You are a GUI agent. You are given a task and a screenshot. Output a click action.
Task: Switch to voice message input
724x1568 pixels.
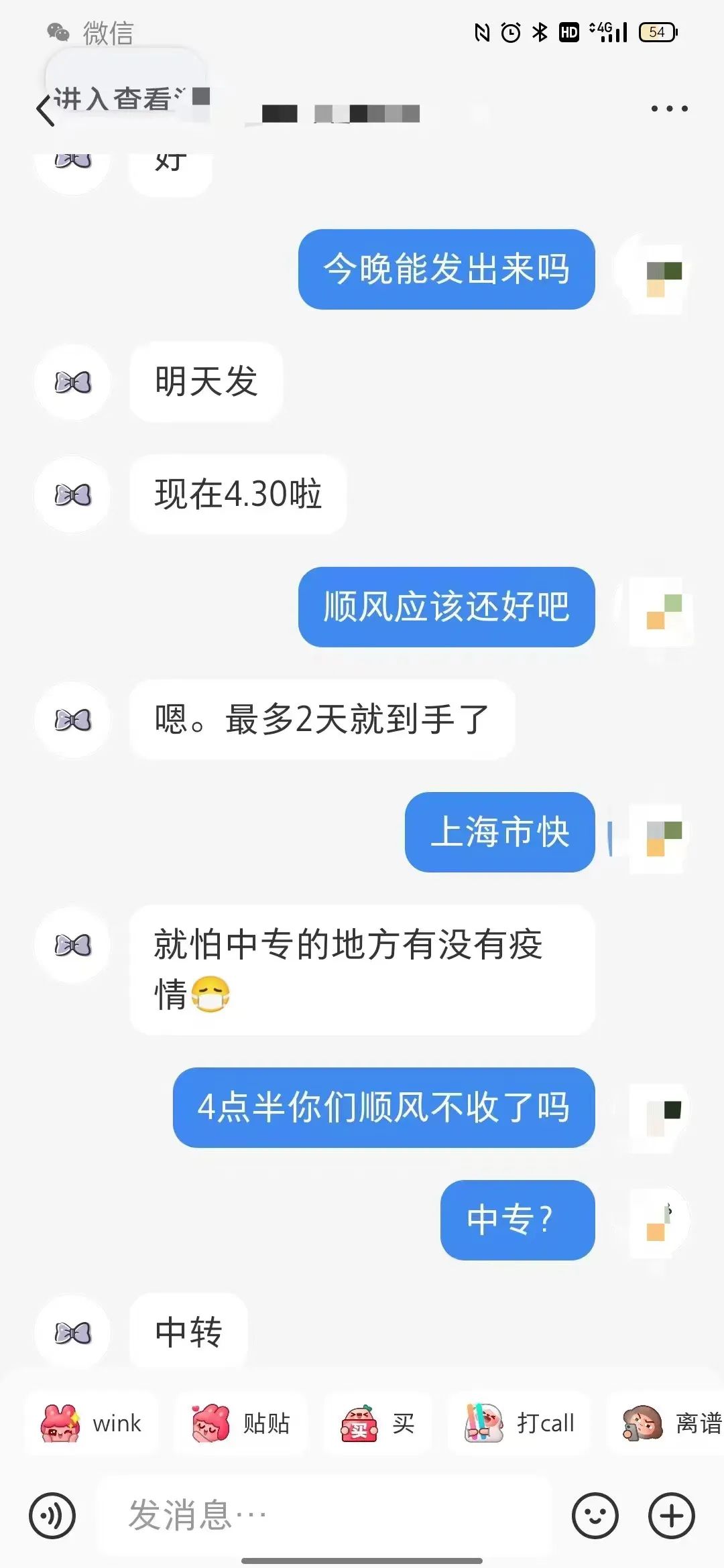[52, 1515]
